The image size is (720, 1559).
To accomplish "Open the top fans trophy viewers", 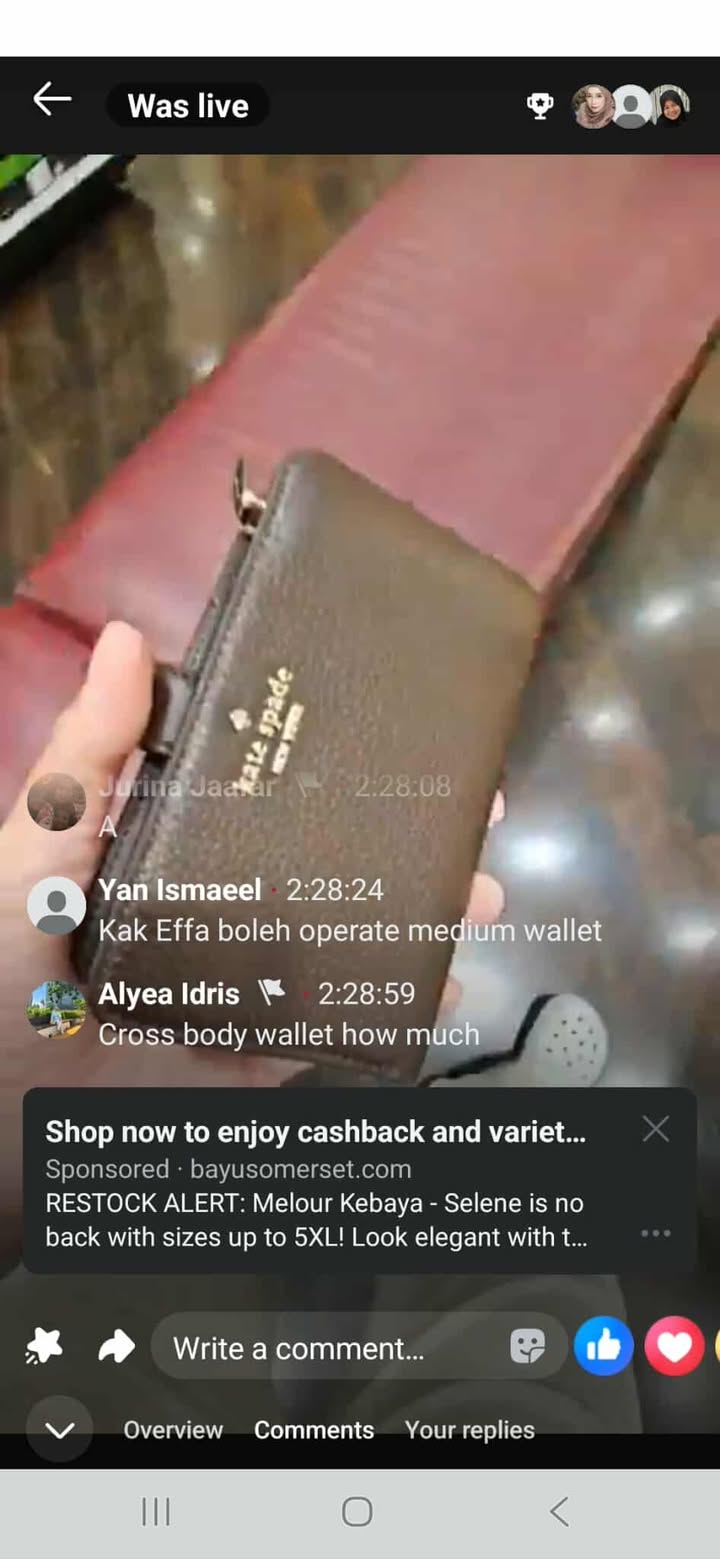I will pyautogui.click(x=540, y=106).
